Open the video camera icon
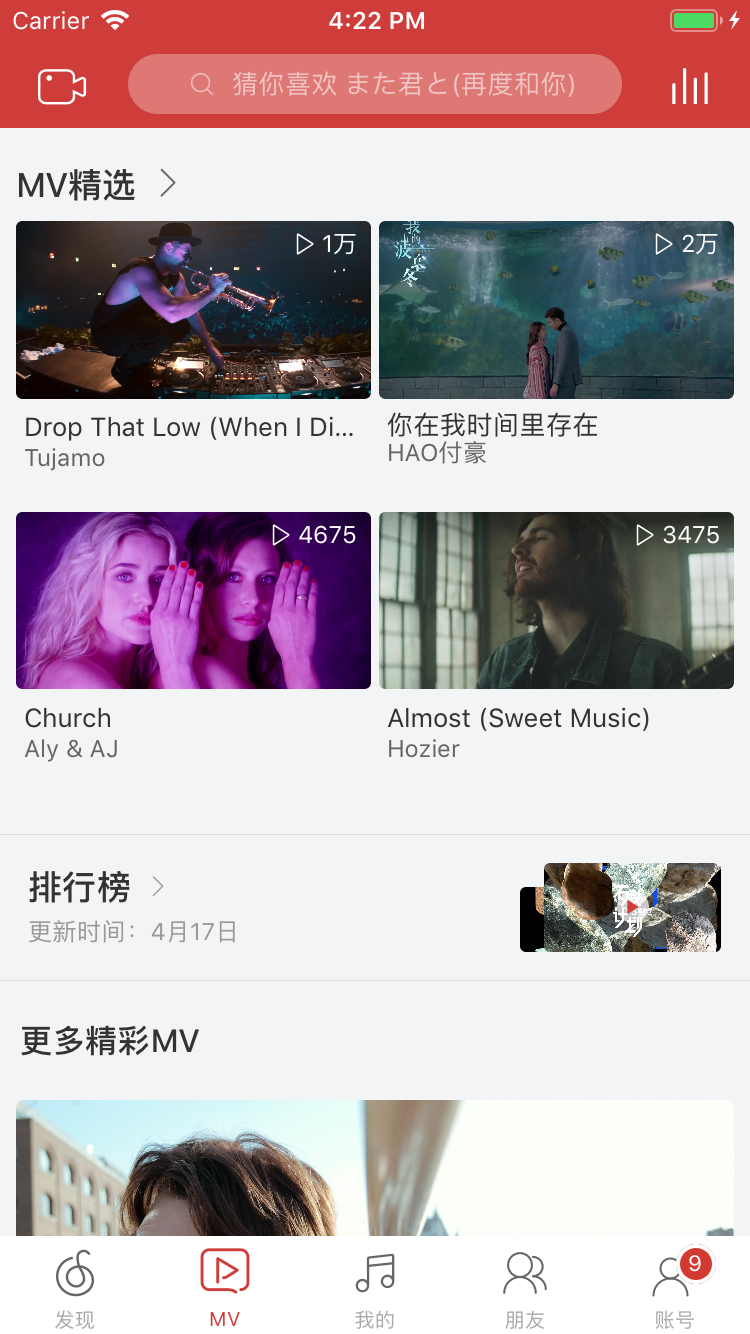Viewport: 750px width, 1334px height. click(x=62, y=86)
